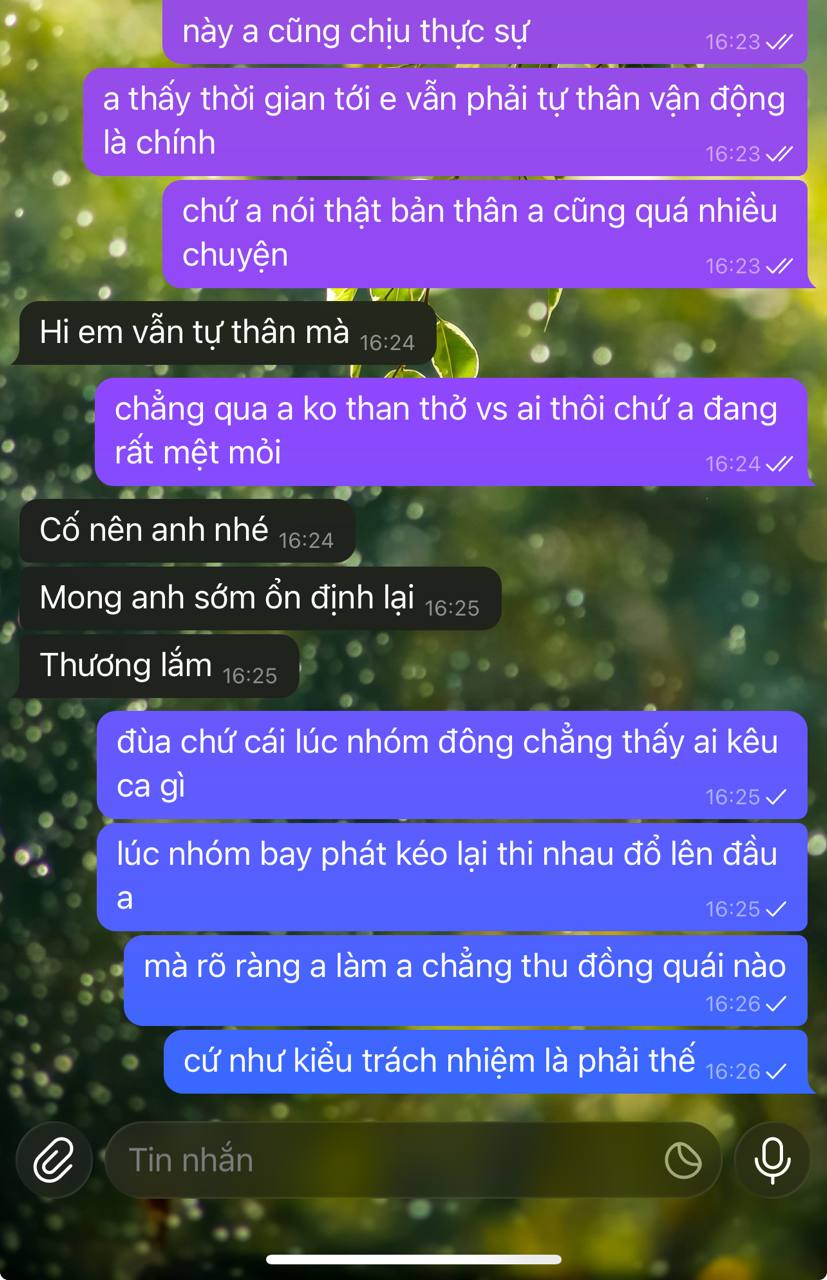Tap the paperclip attach icon
Image resolution: width=827 pixels, height=1280 pixels.
click(54, 1160)
